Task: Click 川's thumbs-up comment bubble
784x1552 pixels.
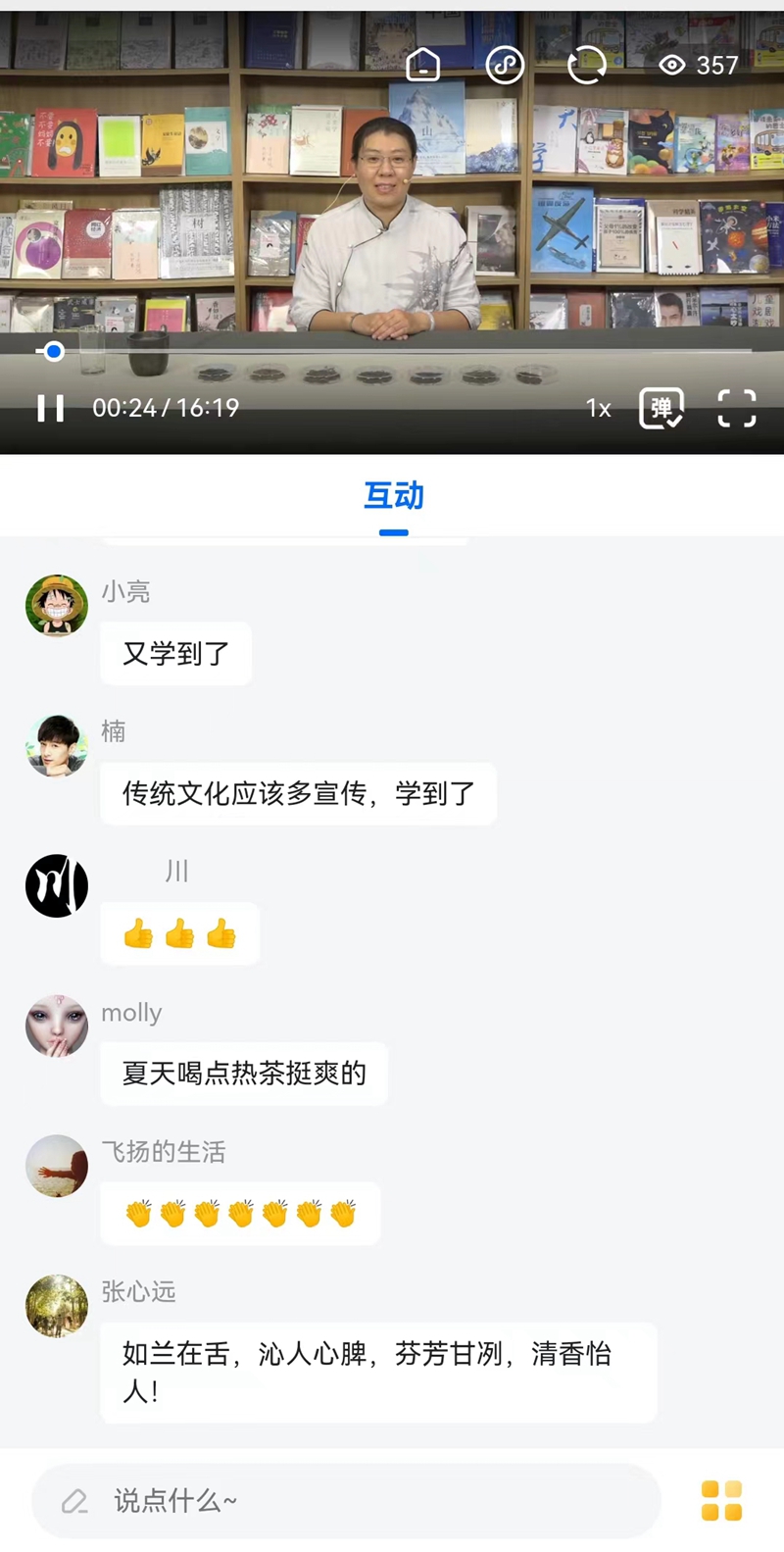Action: pos(179,933)
